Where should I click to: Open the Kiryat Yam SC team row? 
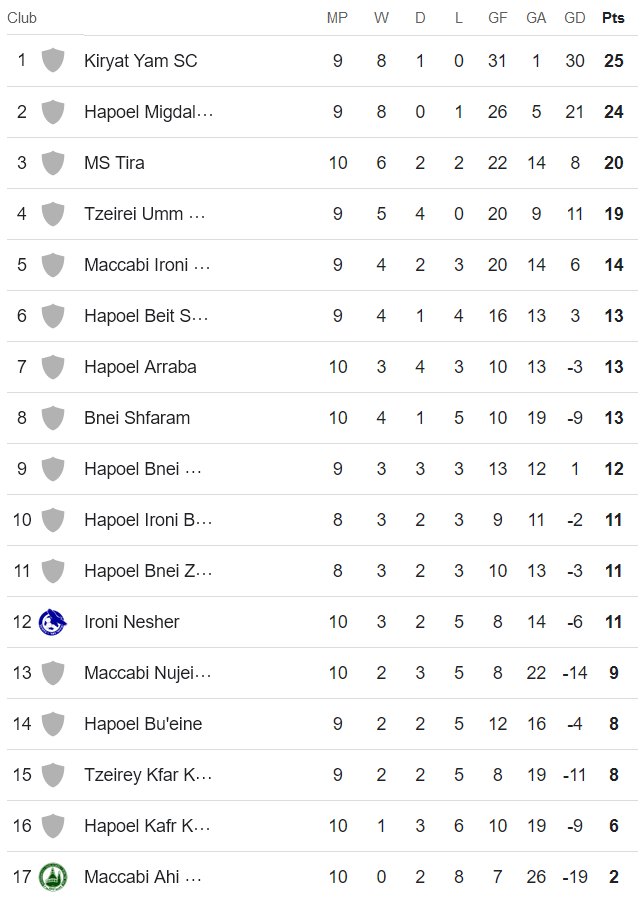click(x=140, y=61)
